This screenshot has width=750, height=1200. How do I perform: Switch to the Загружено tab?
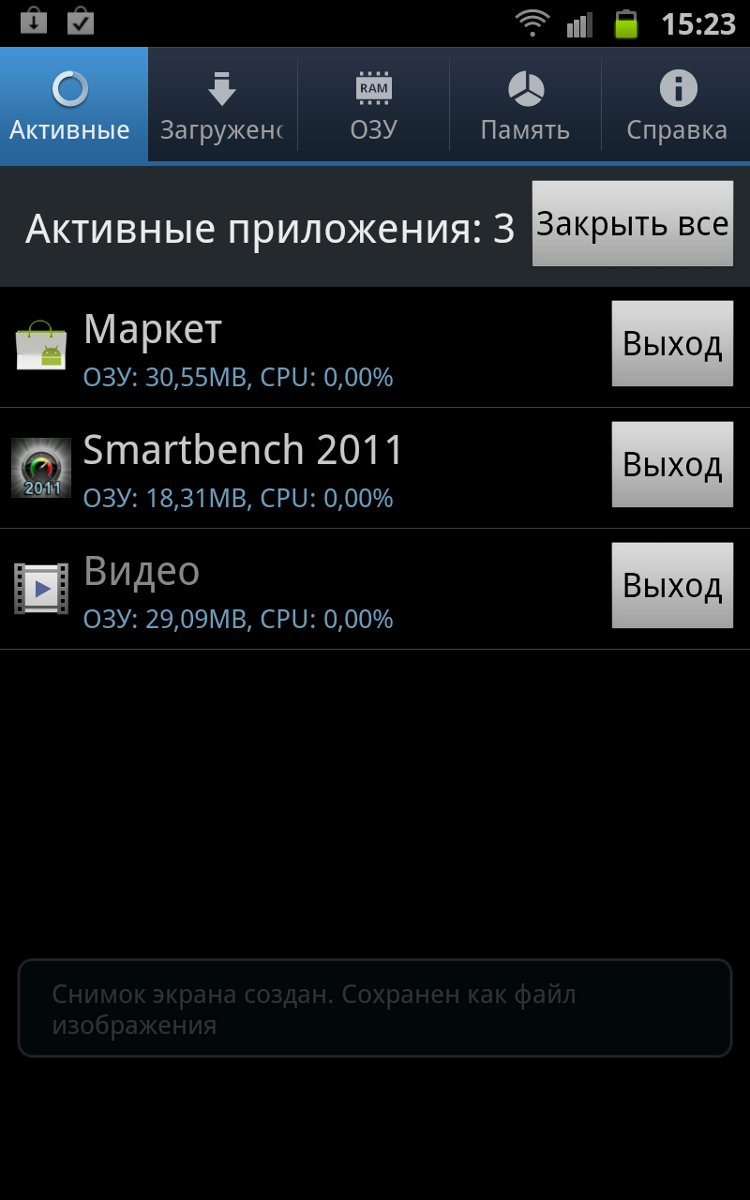[x=222, y=106]
